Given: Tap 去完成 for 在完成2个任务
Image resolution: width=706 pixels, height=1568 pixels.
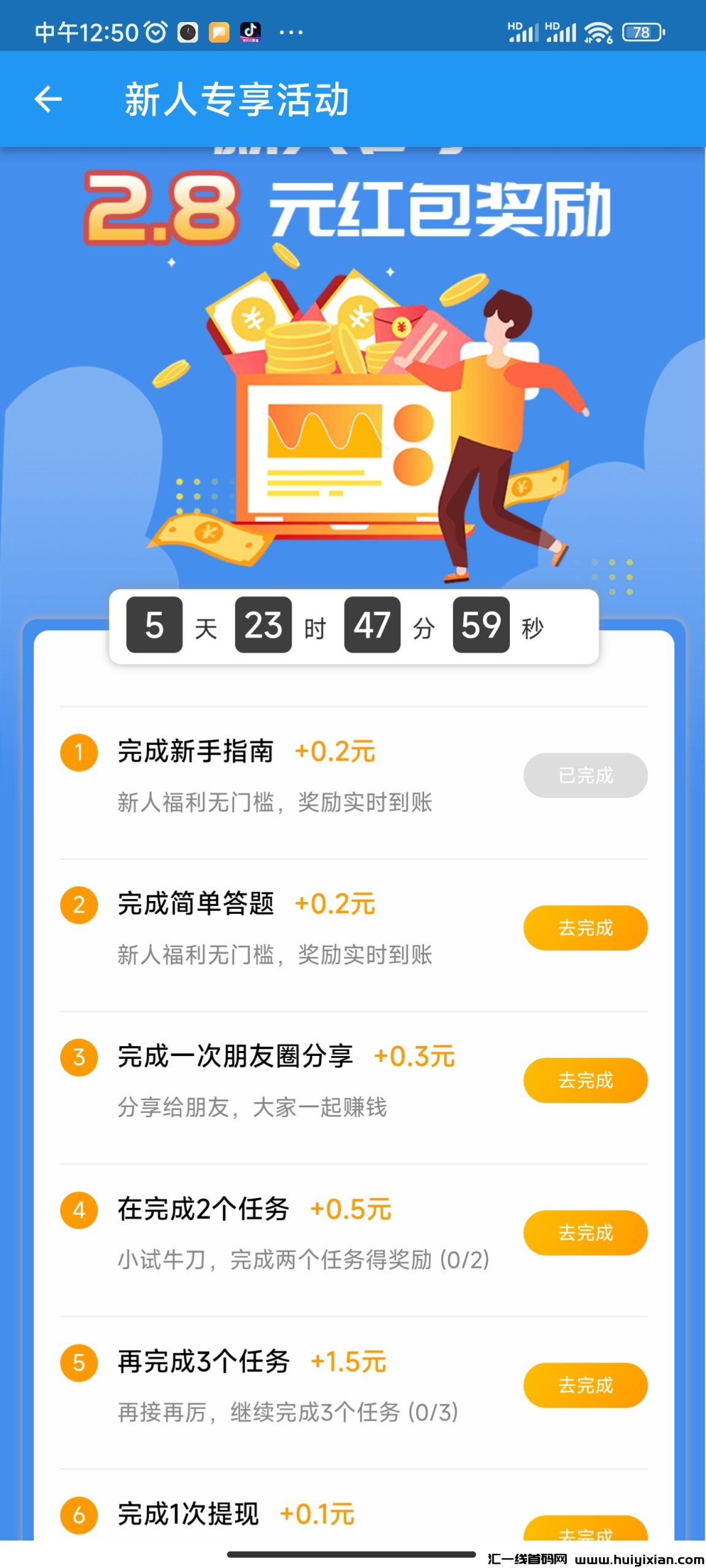Looking at the screenshot, I should point(585,1233).
